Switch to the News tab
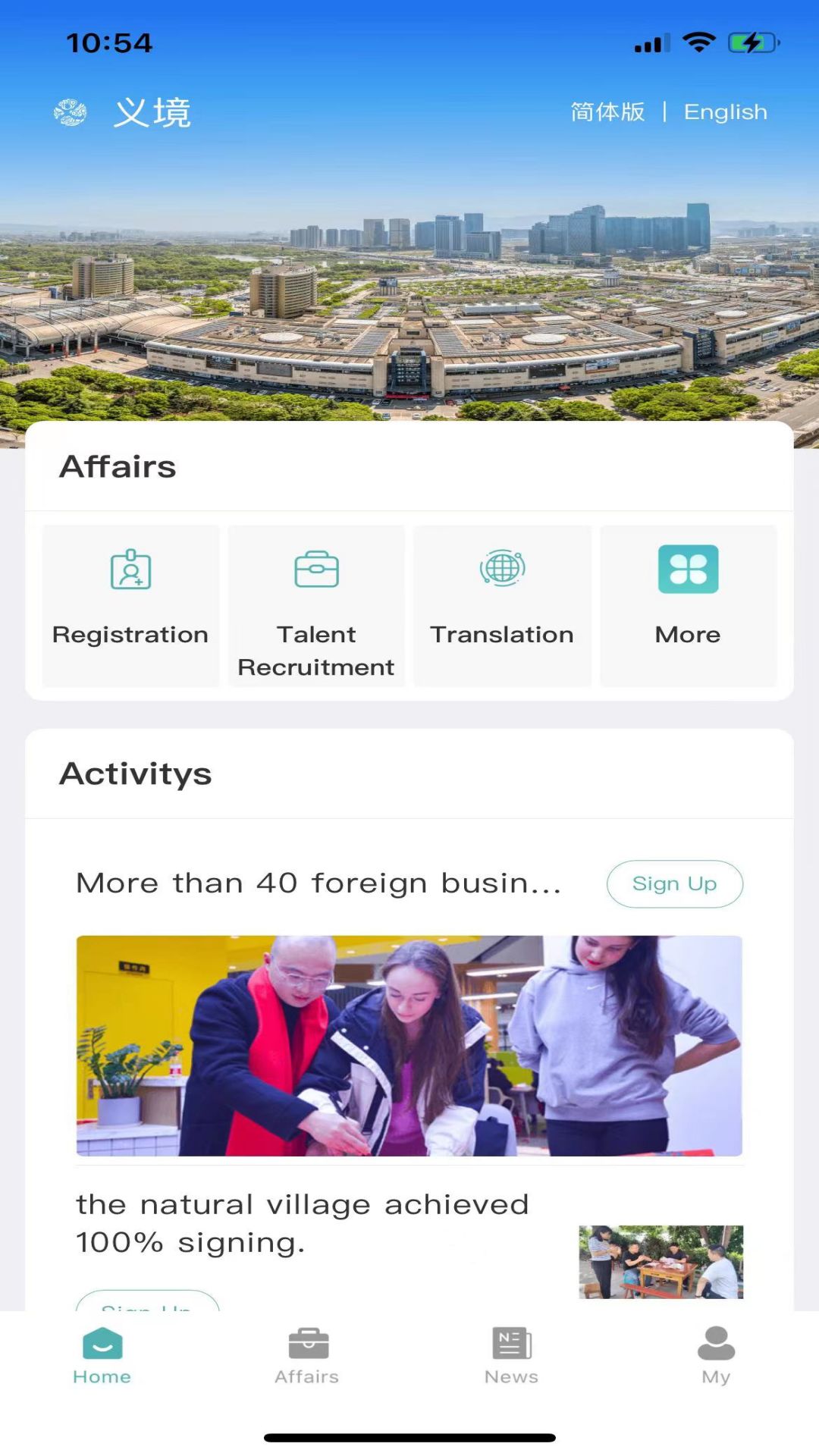 [x=512, y=1355]
